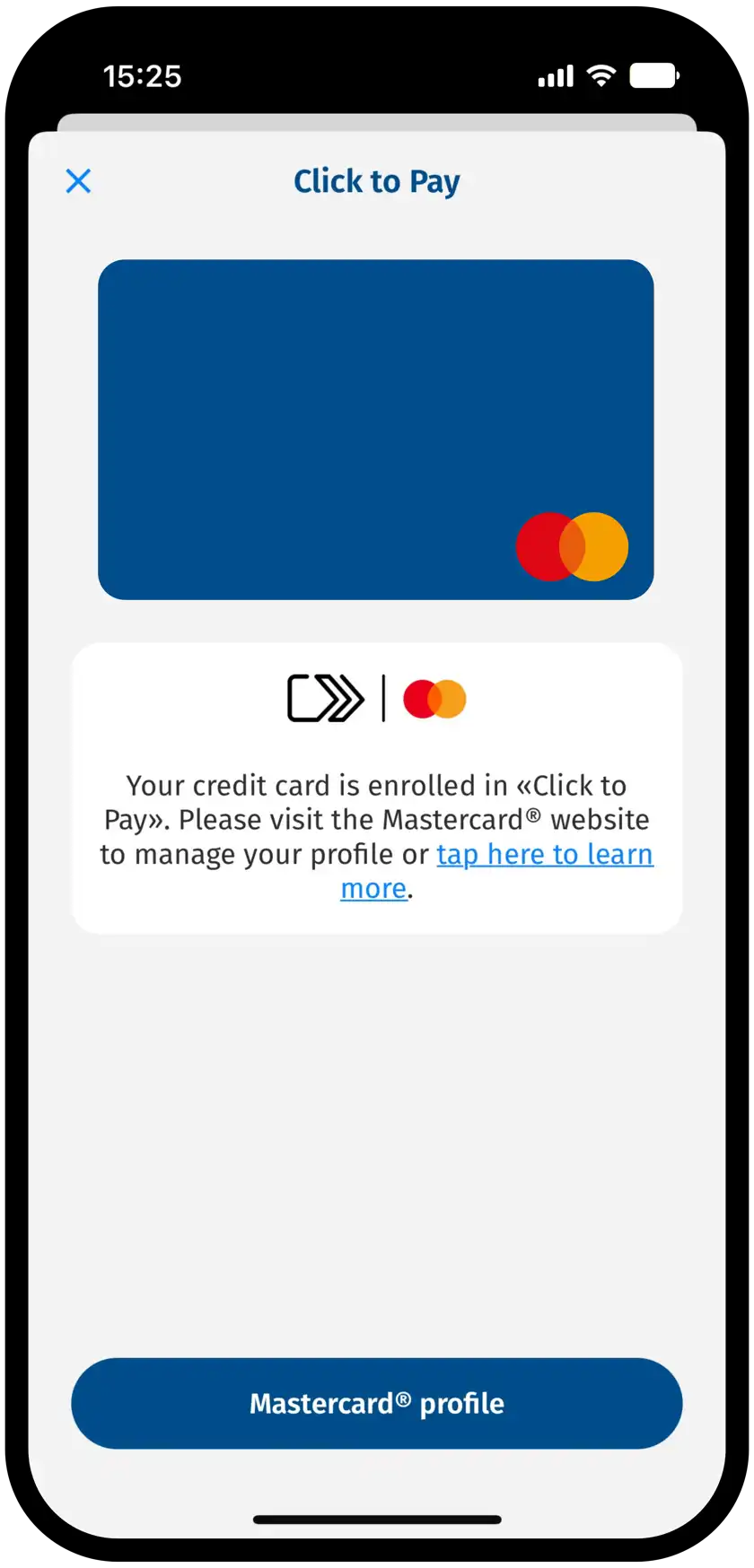Tap the rounded sheet edge above Click to Pay
The height and width of the screenshot is (1568, 754).
tap(376, 119)
